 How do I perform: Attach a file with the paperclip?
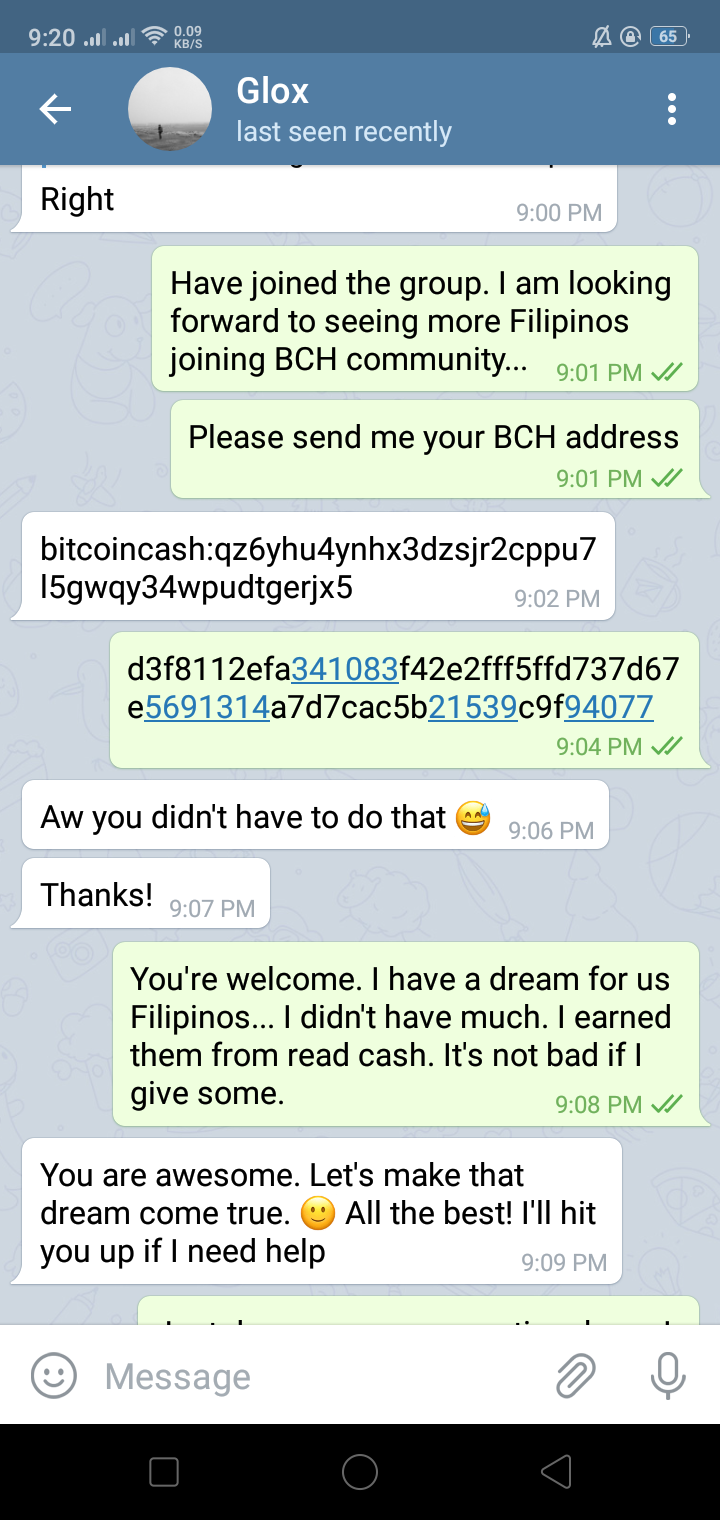[x=576, y=1376]
